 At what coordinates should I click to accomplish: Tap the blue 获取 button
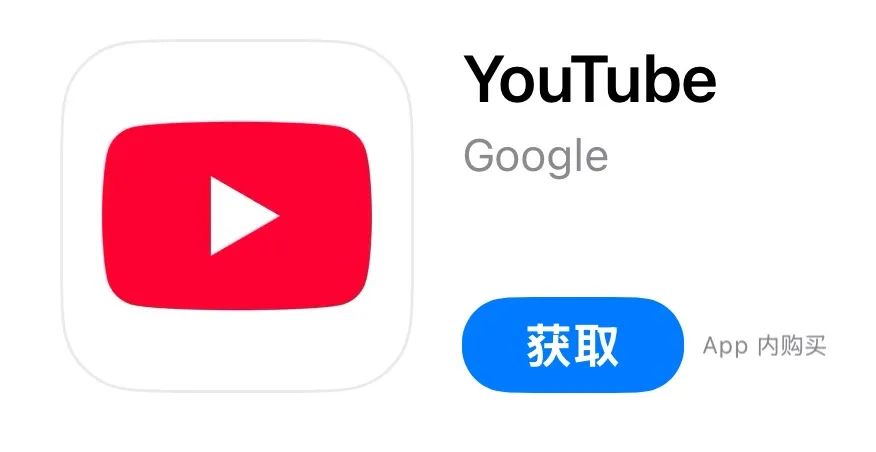572,345
